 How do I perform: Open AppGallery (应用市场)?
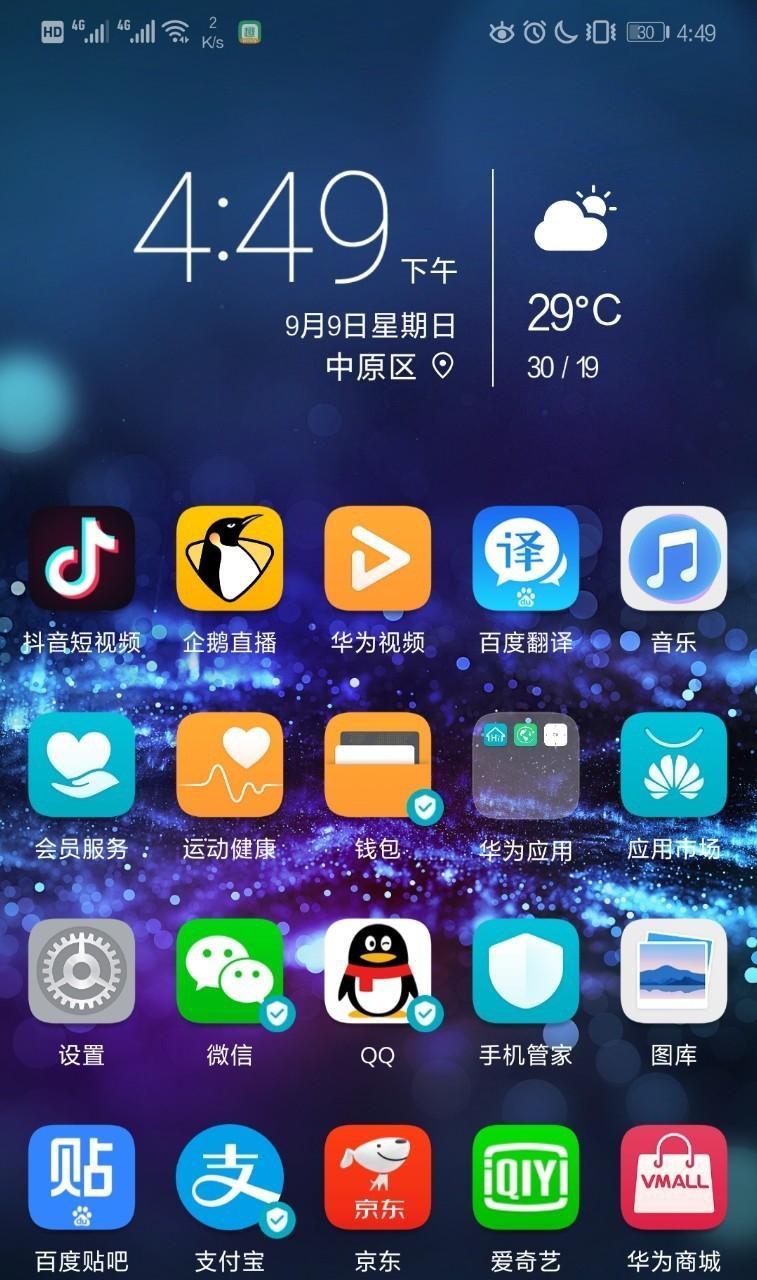[x=673, y=765]
